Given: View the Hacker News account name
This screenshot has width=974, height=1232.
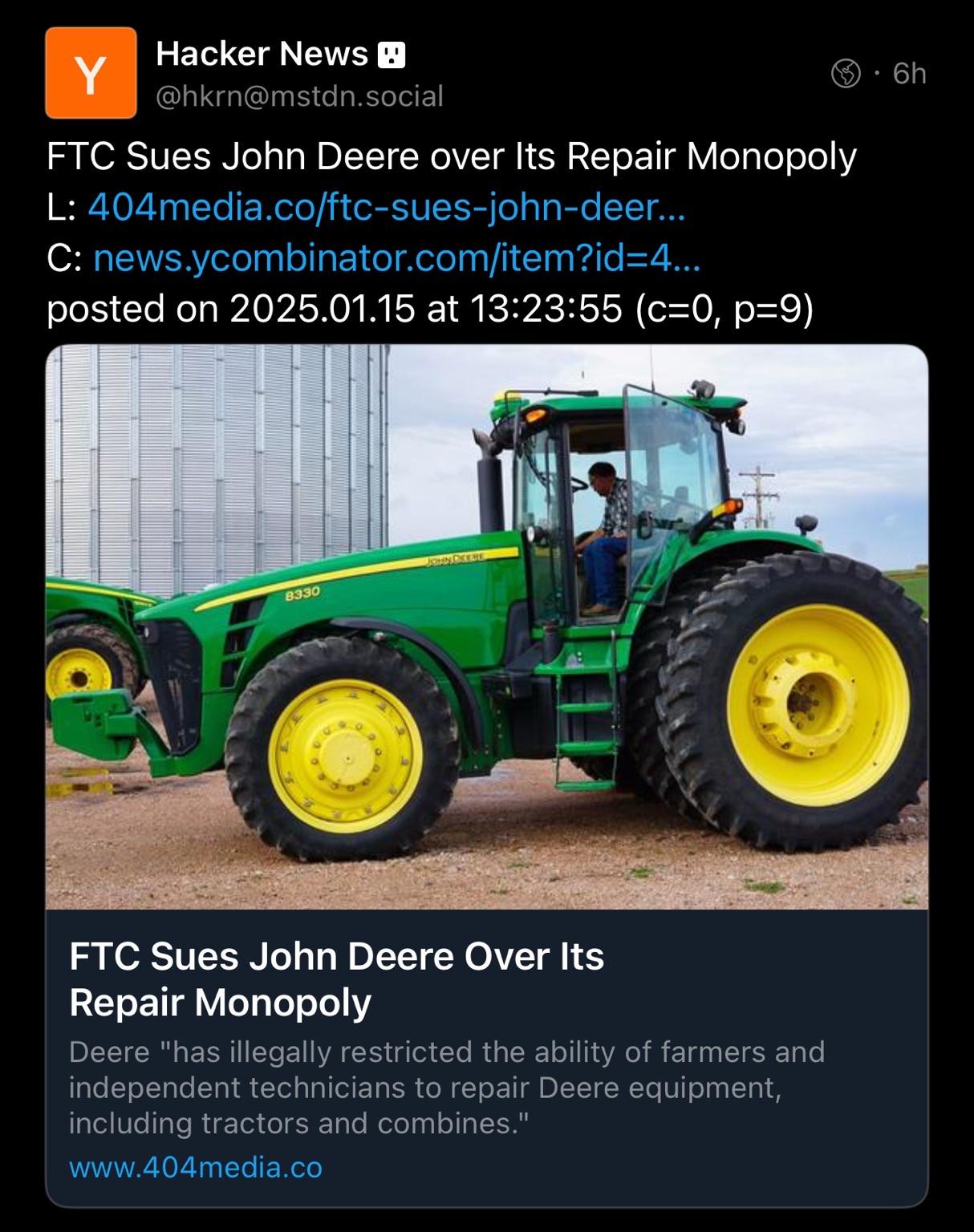Looking at the screenshot, I should [x=262, y=54].
